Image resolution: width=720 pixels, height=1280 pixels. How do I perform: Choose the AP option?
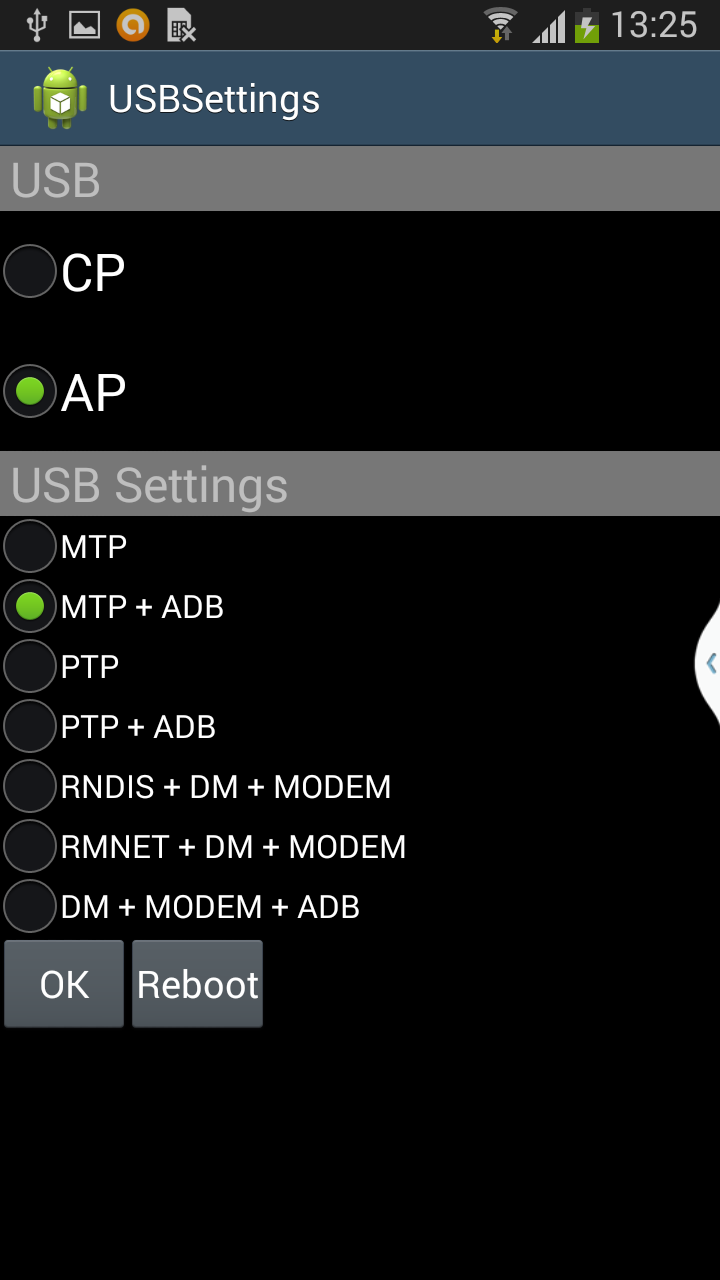(x=65, y=392)
